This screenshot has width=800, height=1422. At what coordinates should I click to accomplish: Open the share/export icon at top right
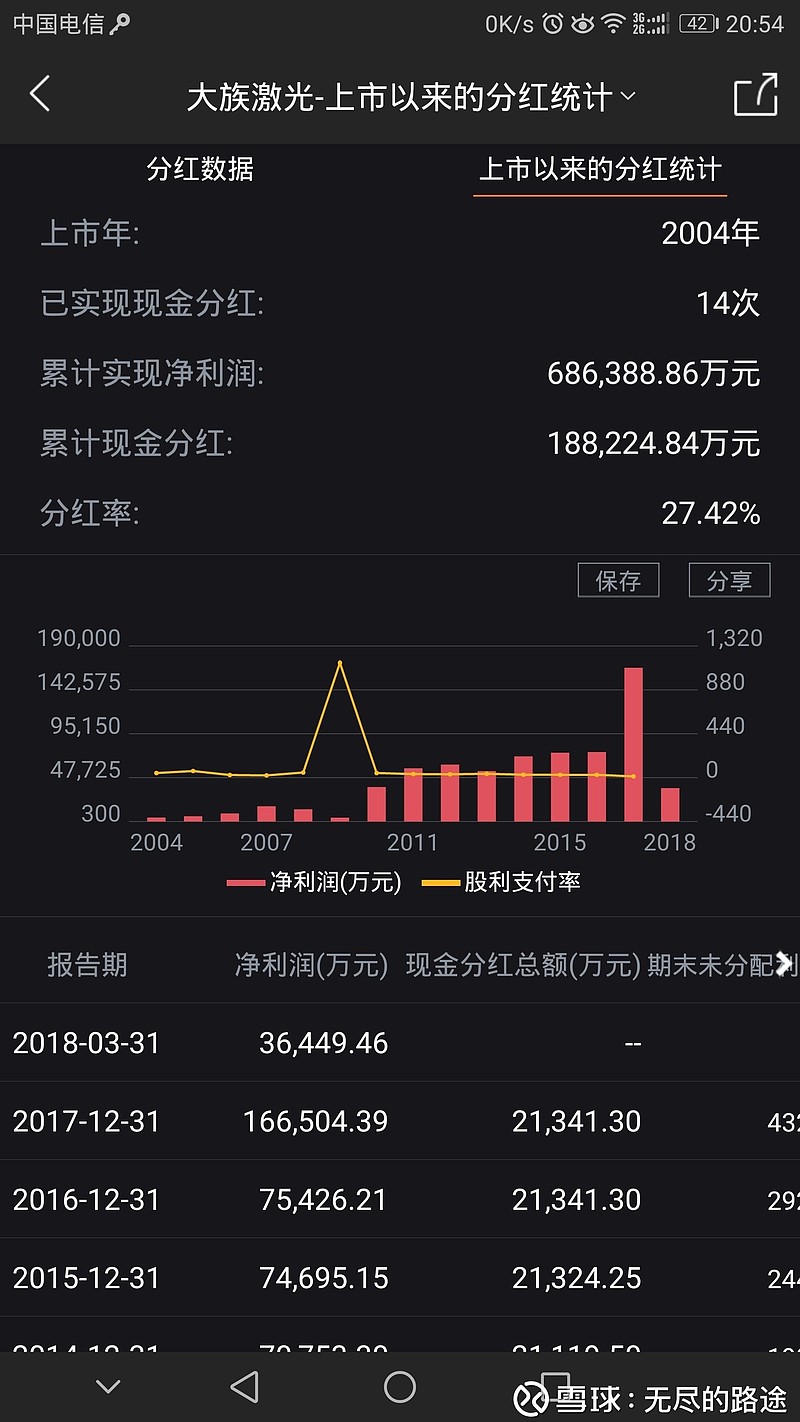click(x=757, y=93)
